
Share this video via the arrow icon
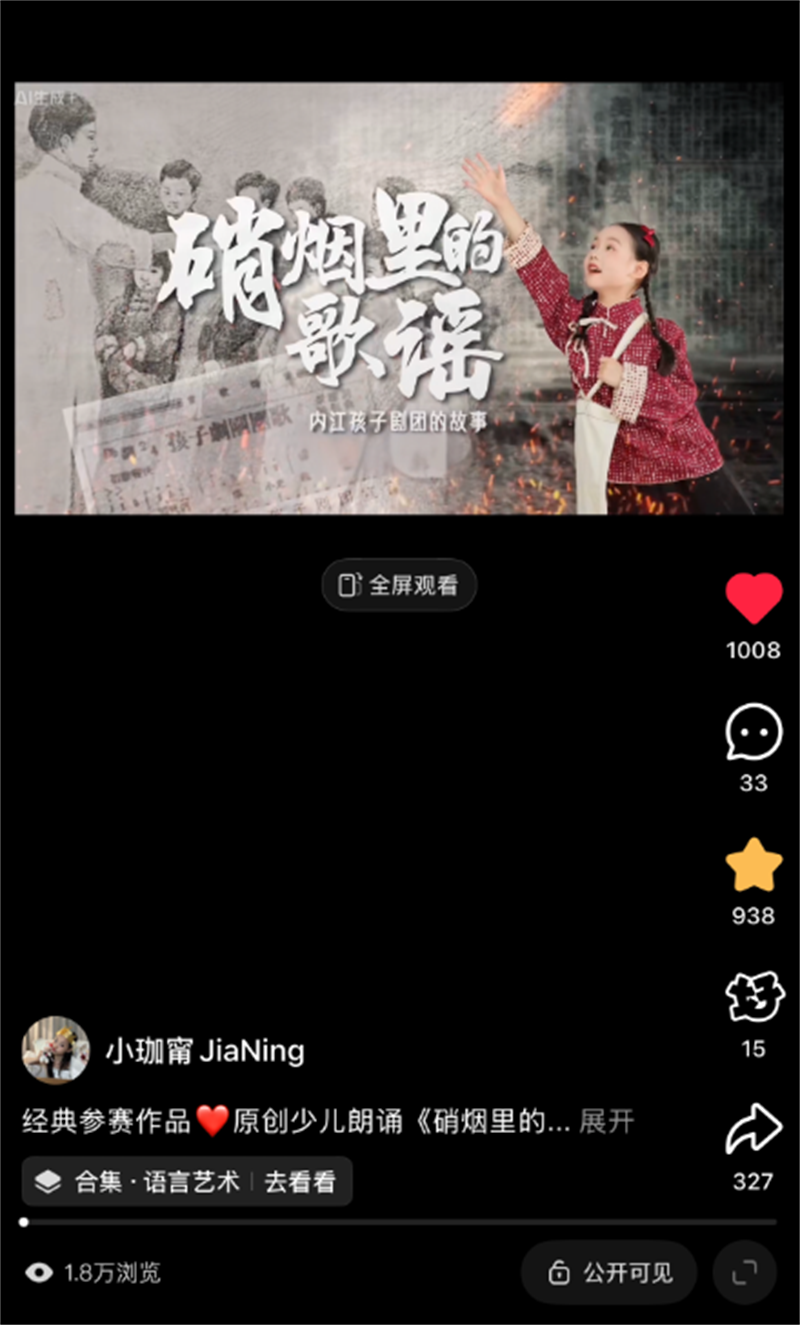pyautogui.click(x=753, y=1131)
